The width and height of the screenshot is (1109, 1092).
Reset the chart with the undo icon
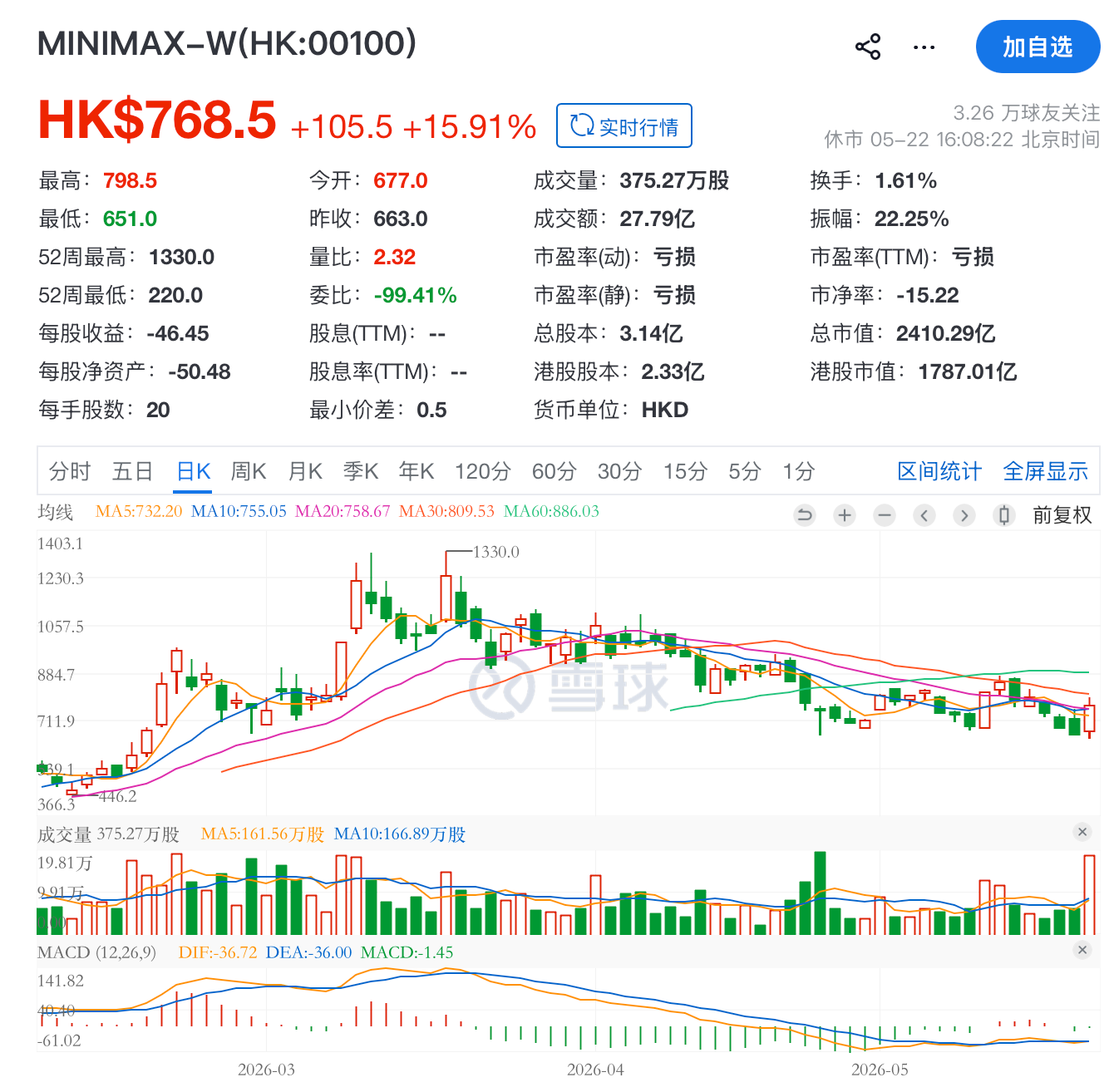click(805, 515)
